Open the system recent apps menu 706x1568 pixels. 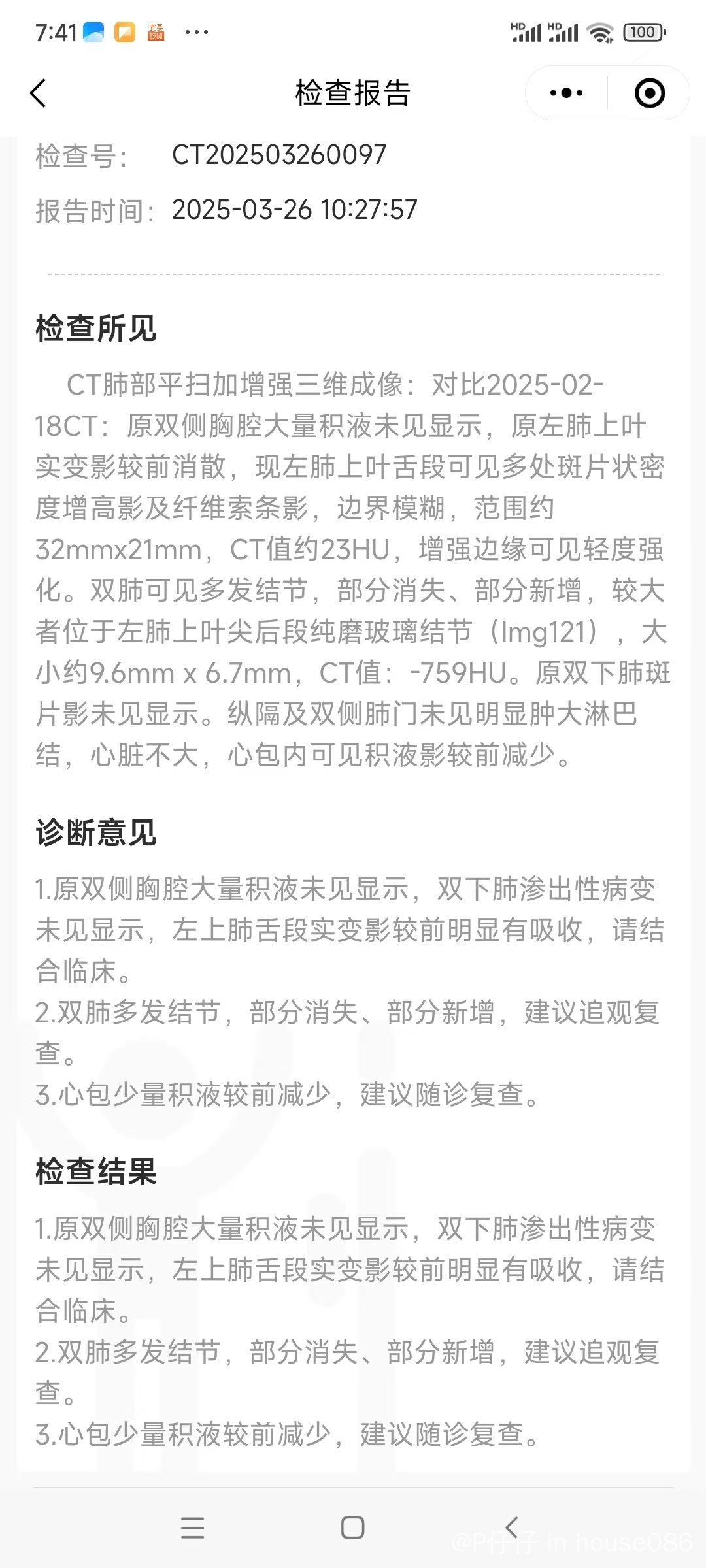tap(192, 1527)
